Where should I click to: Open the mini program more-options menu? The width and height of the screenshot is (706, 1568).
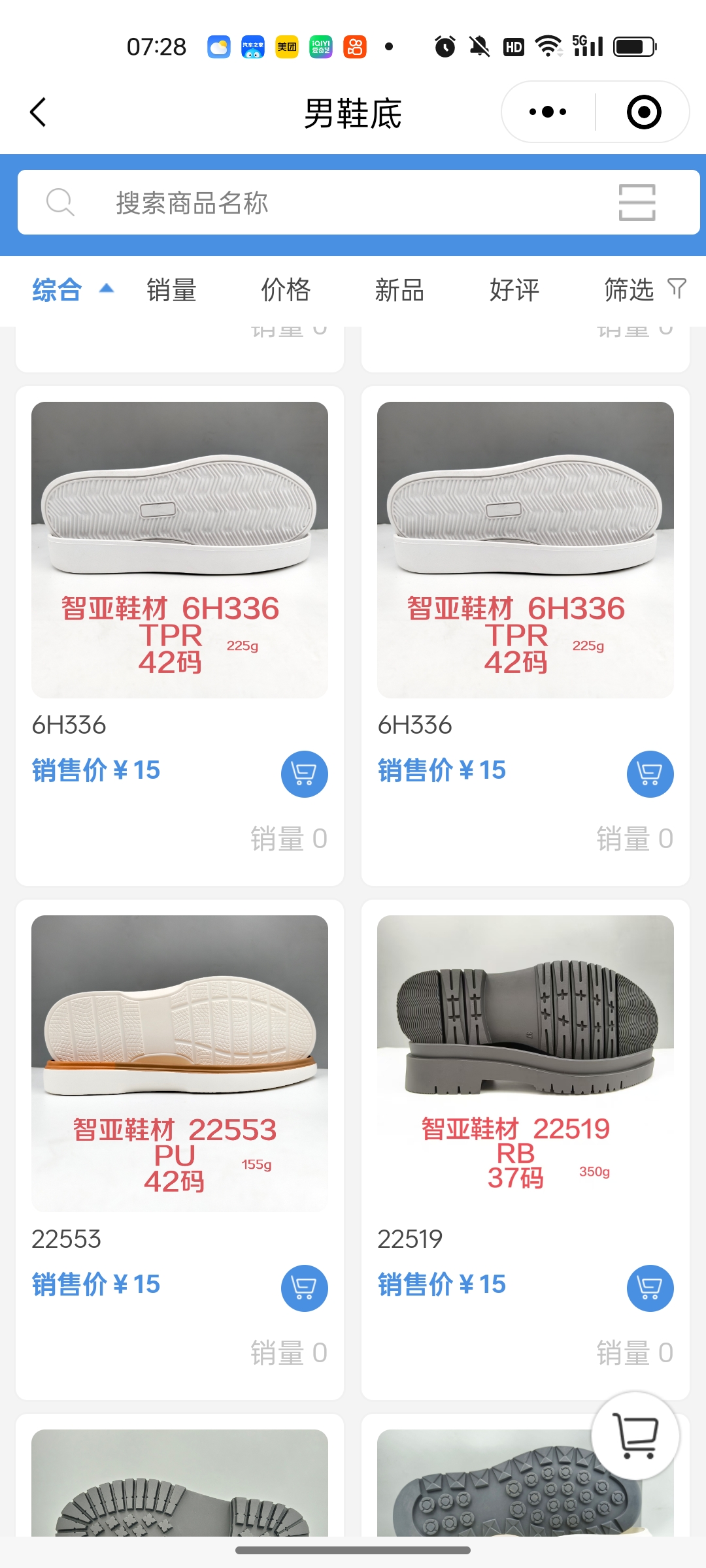pyautogui.click(x=548, y=112)
